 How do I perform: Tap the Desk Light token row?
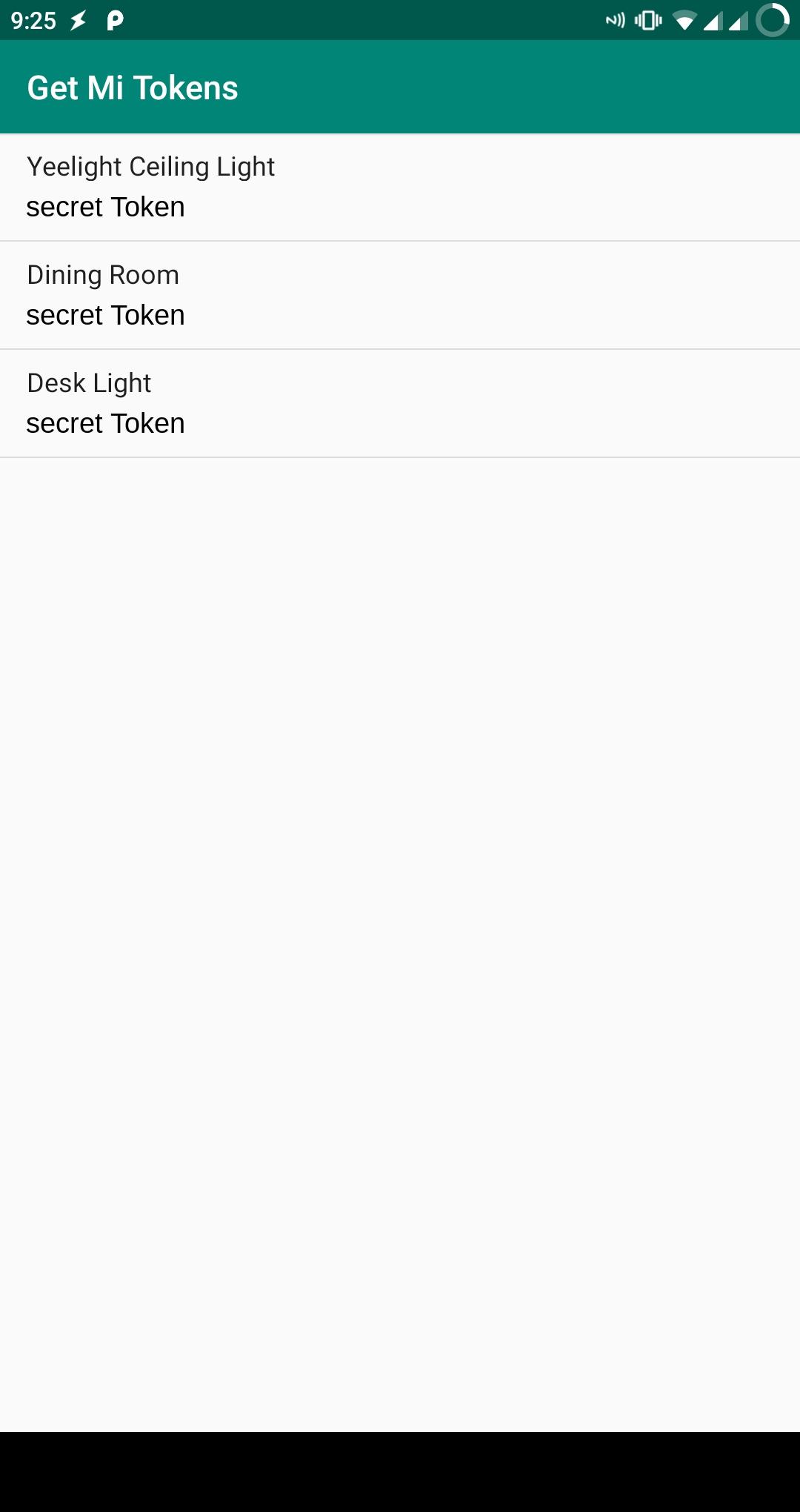tap(400, 403)
